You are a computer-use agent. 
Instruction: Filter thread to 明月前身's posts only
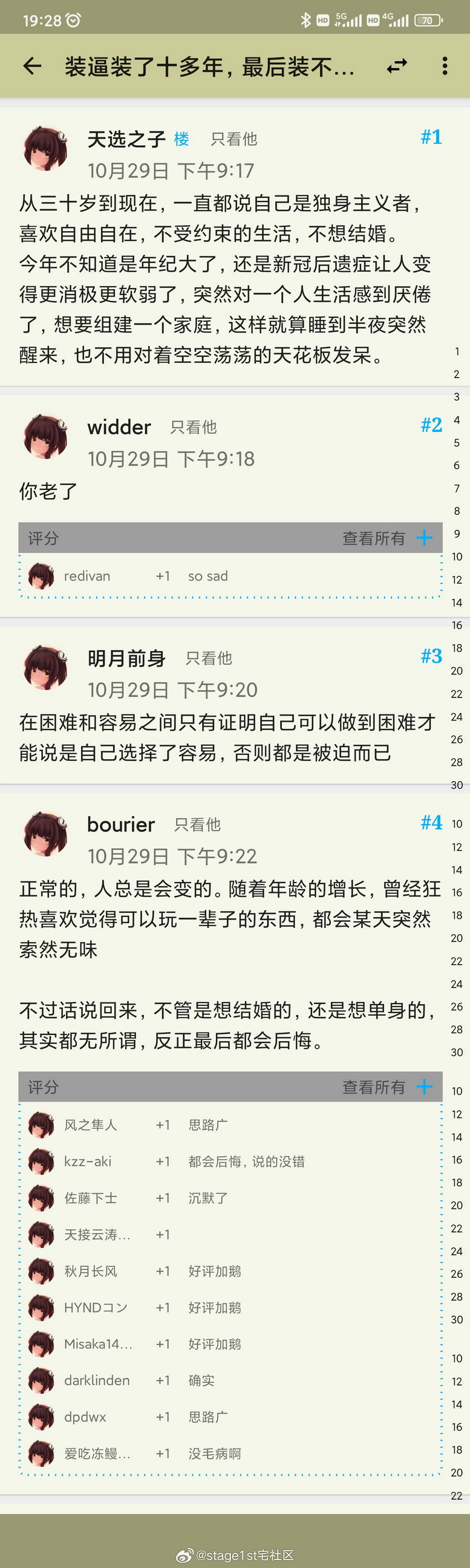pos(209,658)
